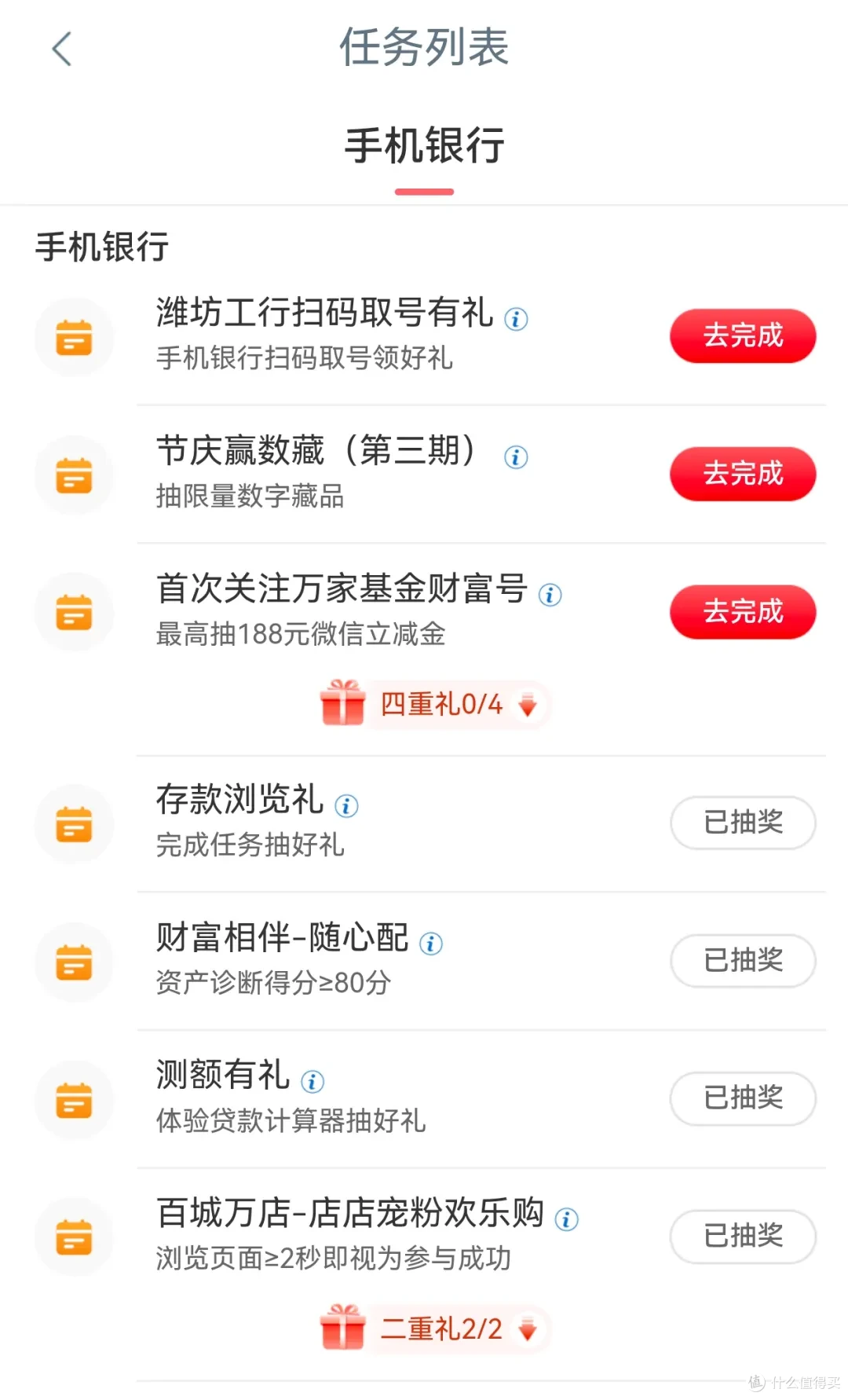The image size is (848, 1400).
Task: Tap 已抽奖 for 财富相伴-随心配
Action: coord(742,960)
